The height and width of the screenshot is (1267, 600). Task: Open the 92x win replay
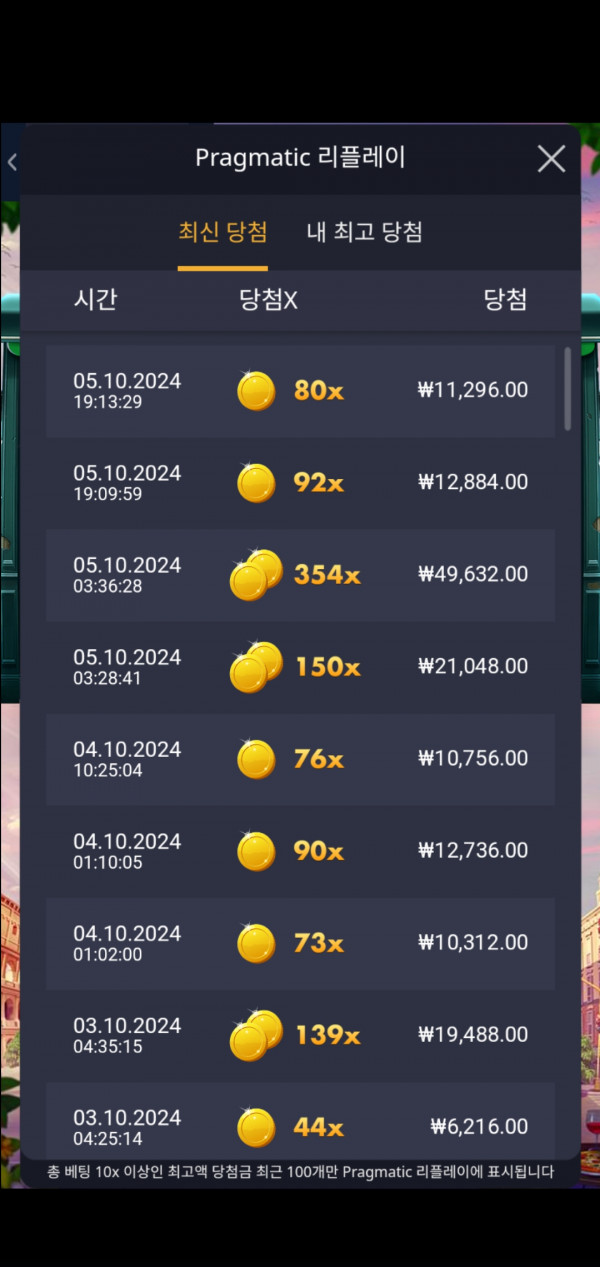(x=300, y=482)
